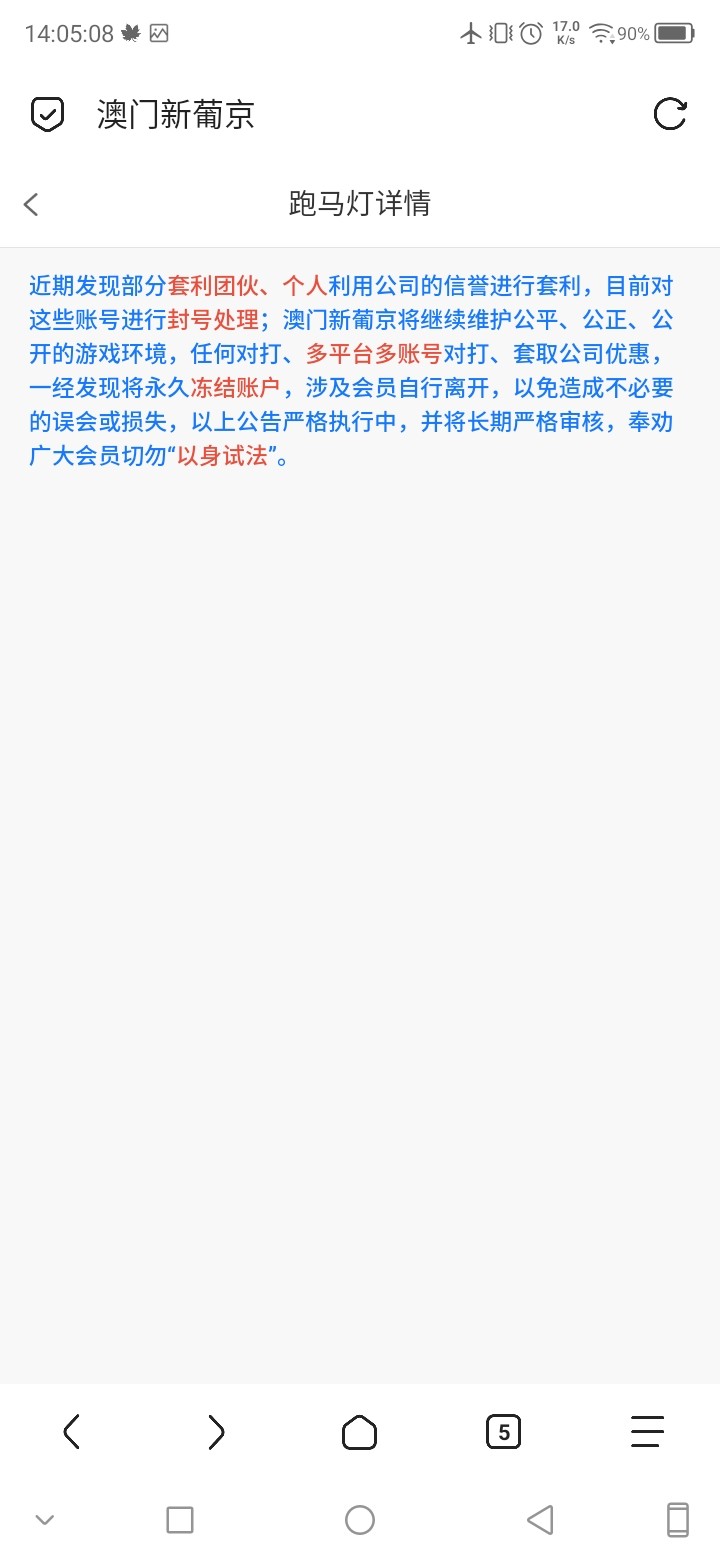Tap the shield security icon beside the site title
The height and width of the screenshot is (1560, 720).
point(47,115)
